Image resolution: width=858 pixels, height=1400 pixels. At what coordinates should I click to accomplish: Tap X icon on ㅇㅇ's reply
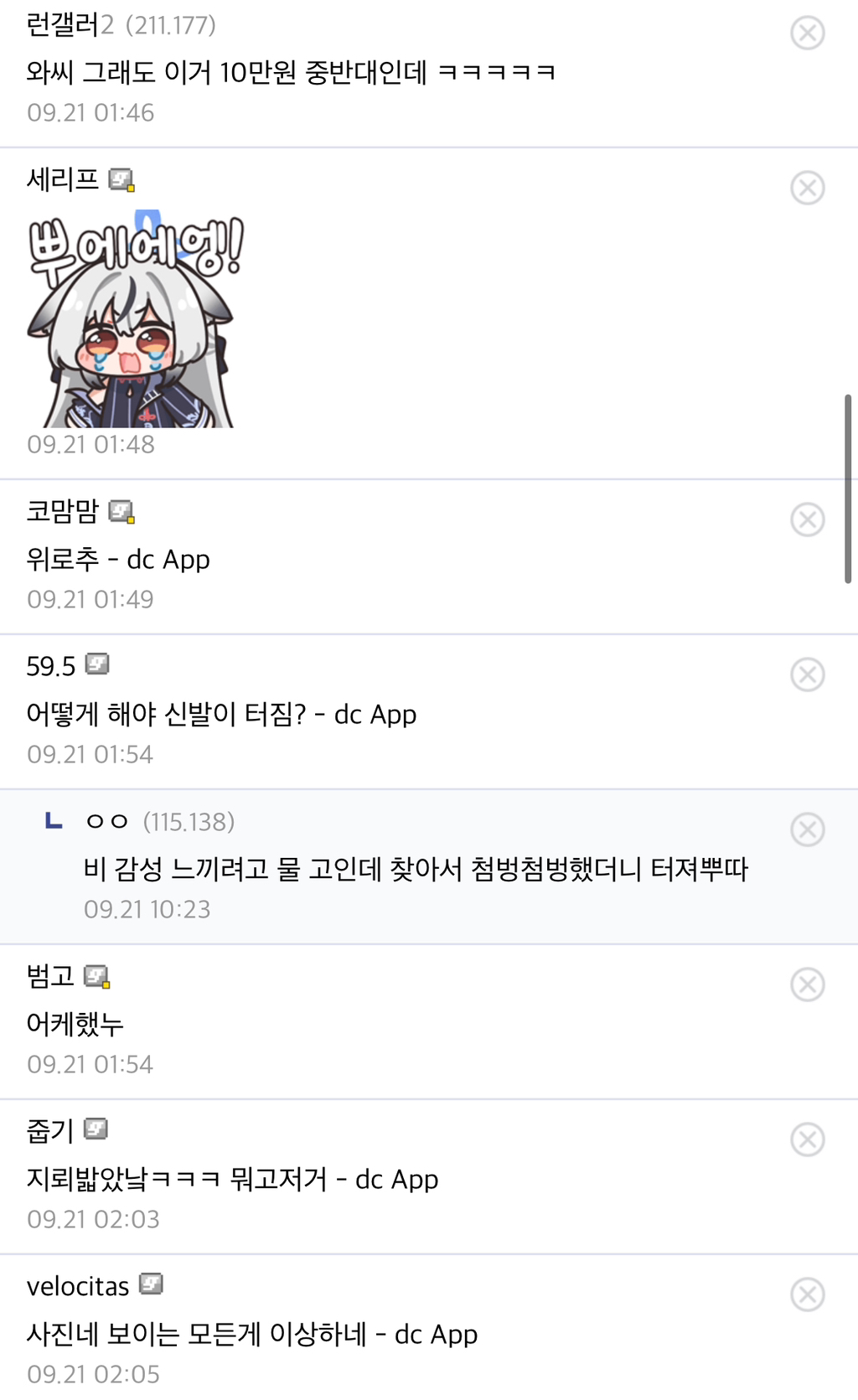click(807, 829)
